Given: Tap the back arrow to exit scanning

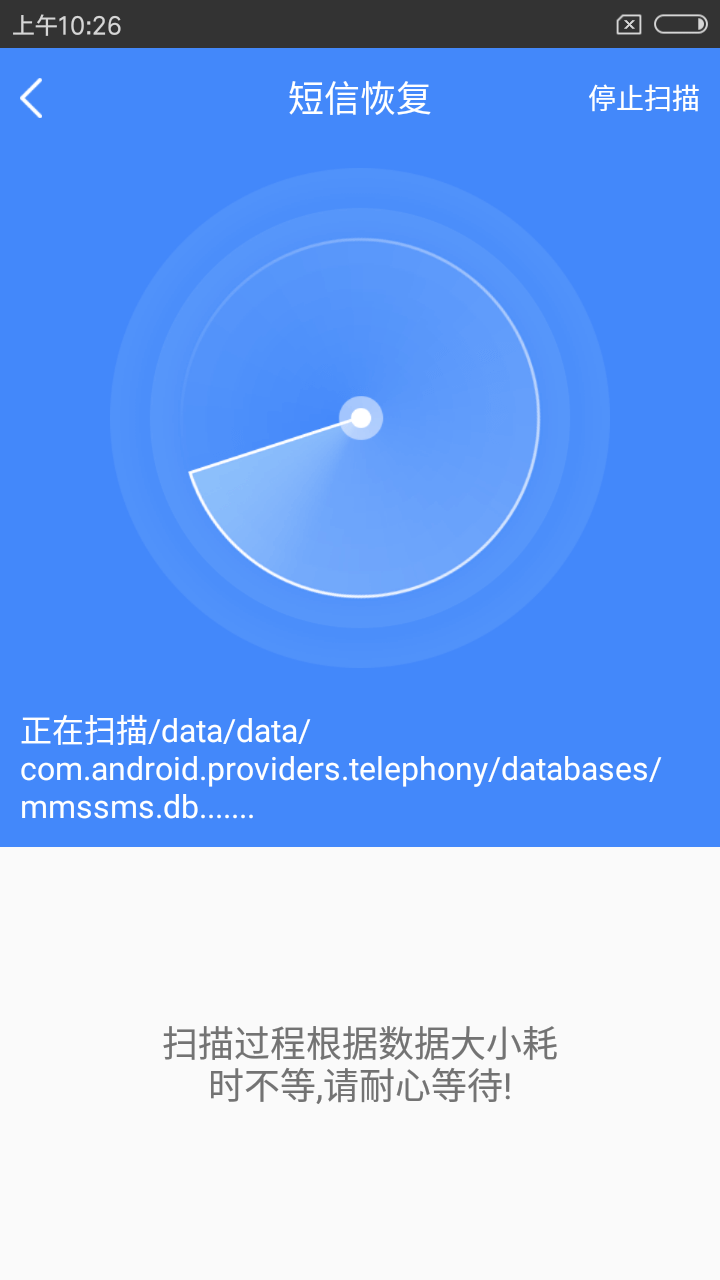Looking at the screenshot, I should 30,99.
